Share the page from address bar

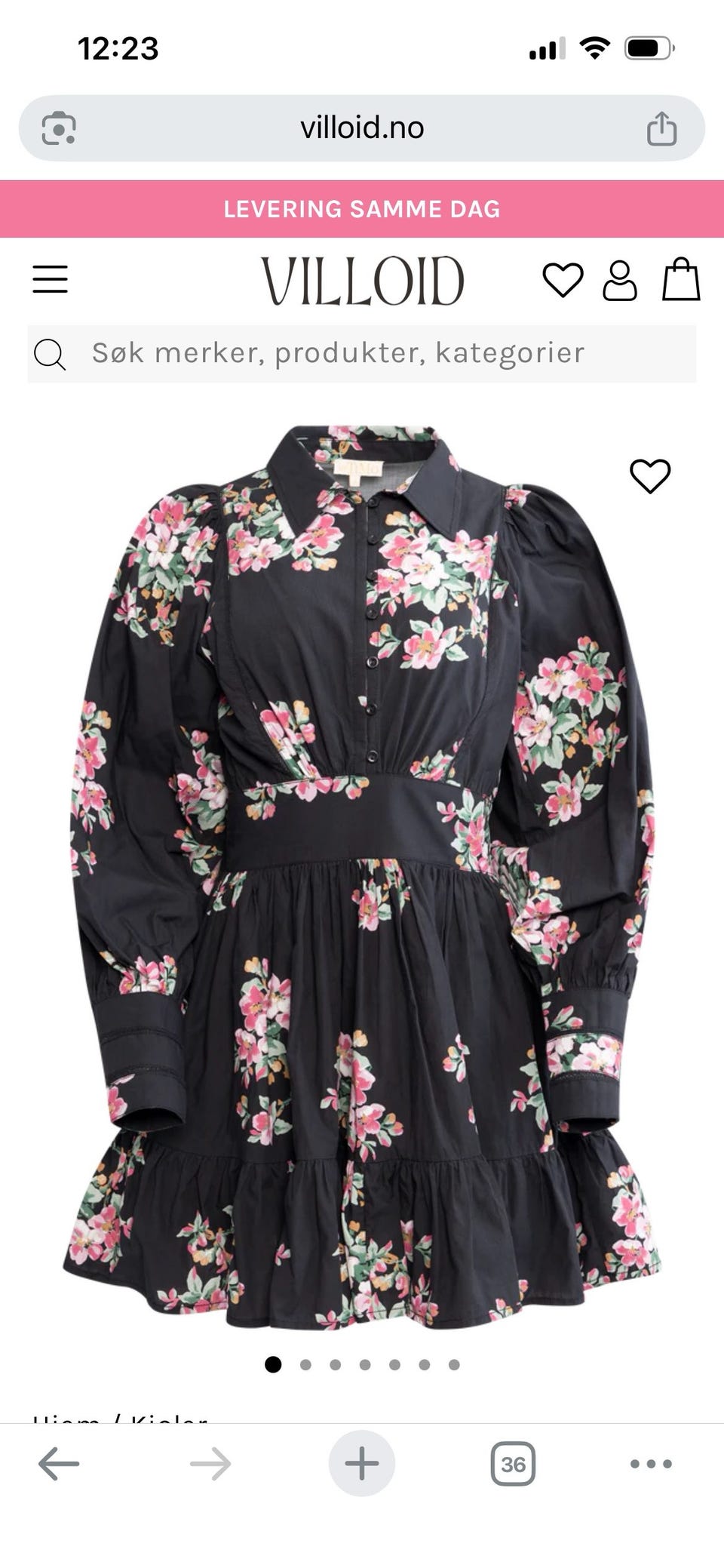pos(661,128)
